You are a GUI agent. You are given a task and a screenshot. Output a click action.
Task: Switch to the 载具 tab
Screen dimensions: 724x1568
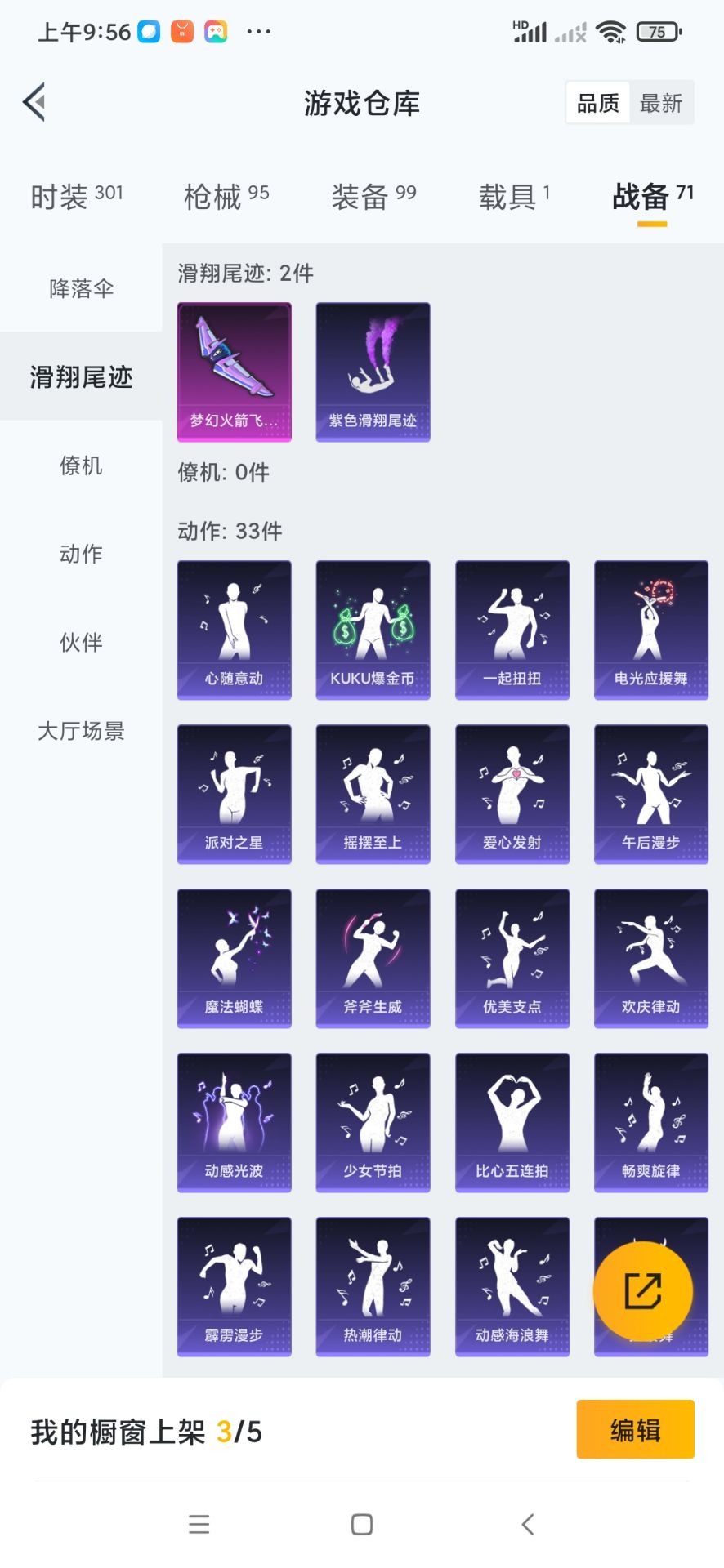(x=514, y=197)
